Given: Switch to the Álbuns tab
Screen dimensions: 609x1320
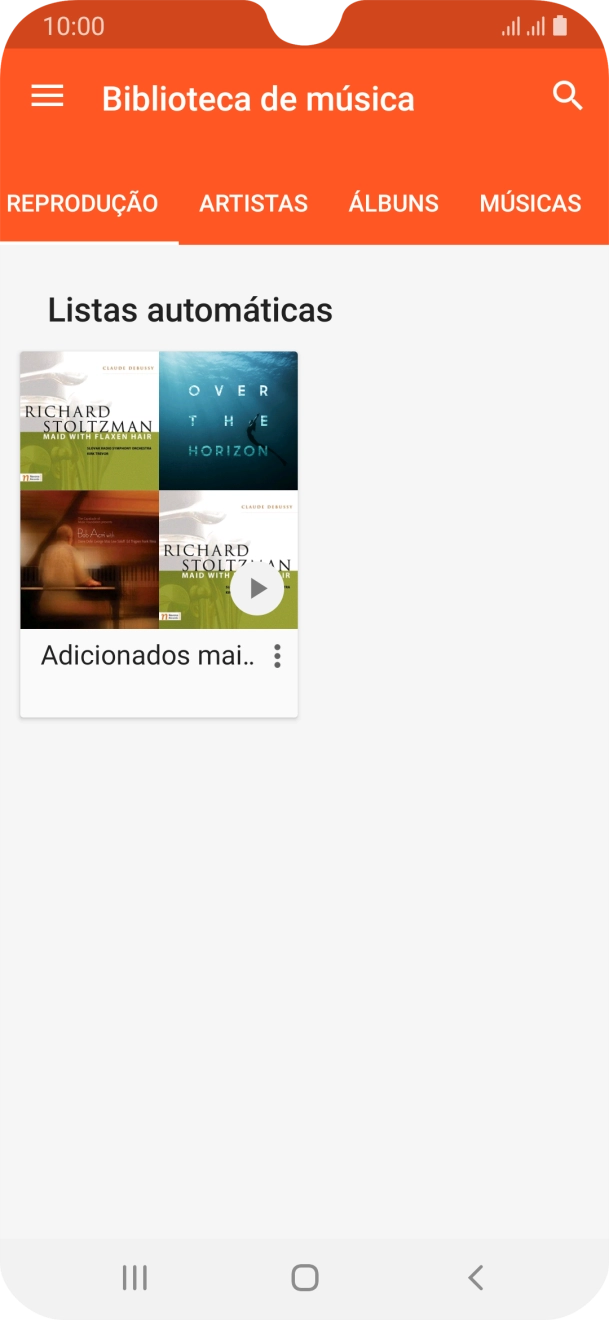Looking at the screenshot, I should click(x=393, y=204).
